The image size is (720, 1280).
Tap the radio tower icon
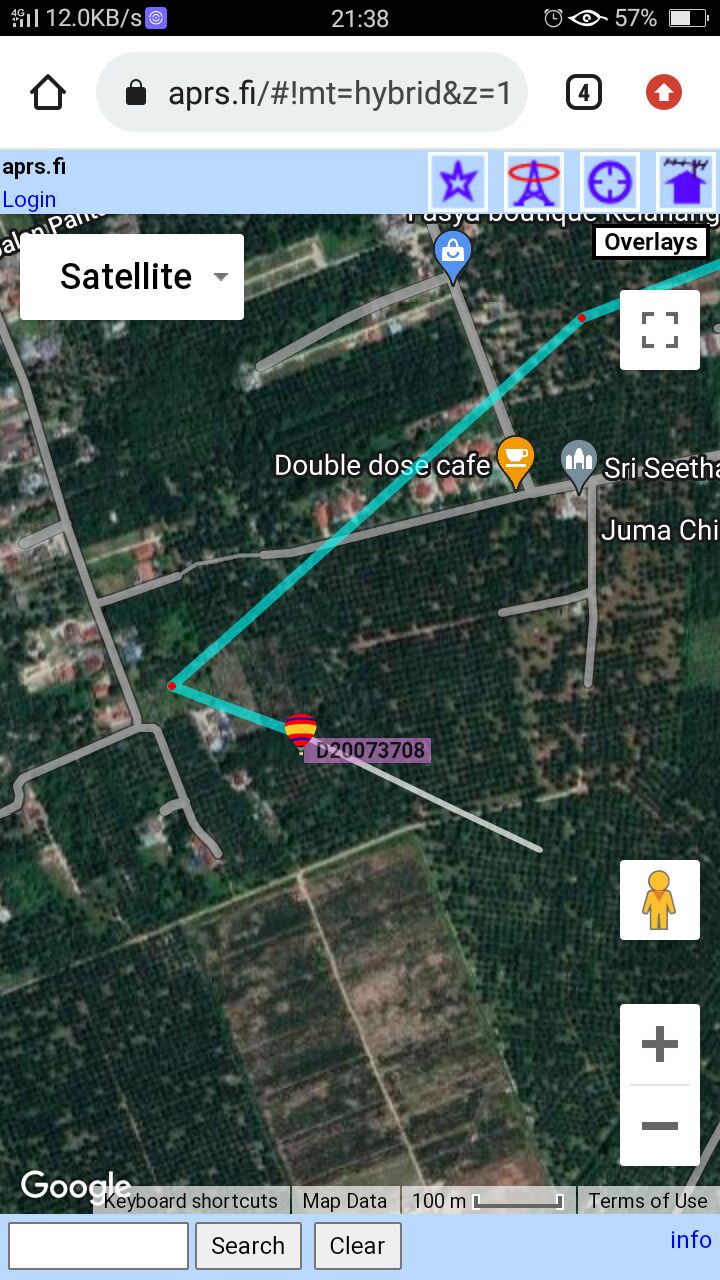pos(534,182)
